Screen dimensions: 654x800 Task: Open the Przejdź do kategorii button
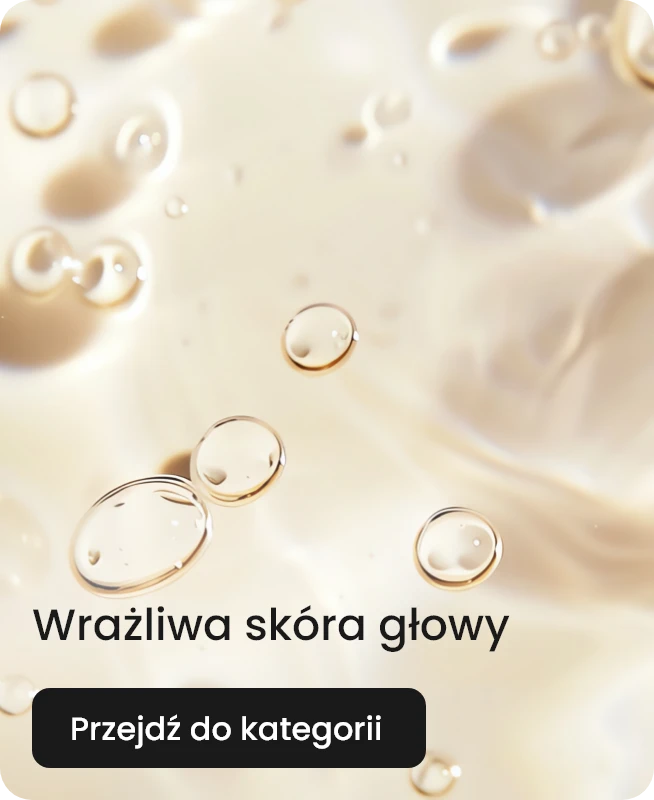228,728
